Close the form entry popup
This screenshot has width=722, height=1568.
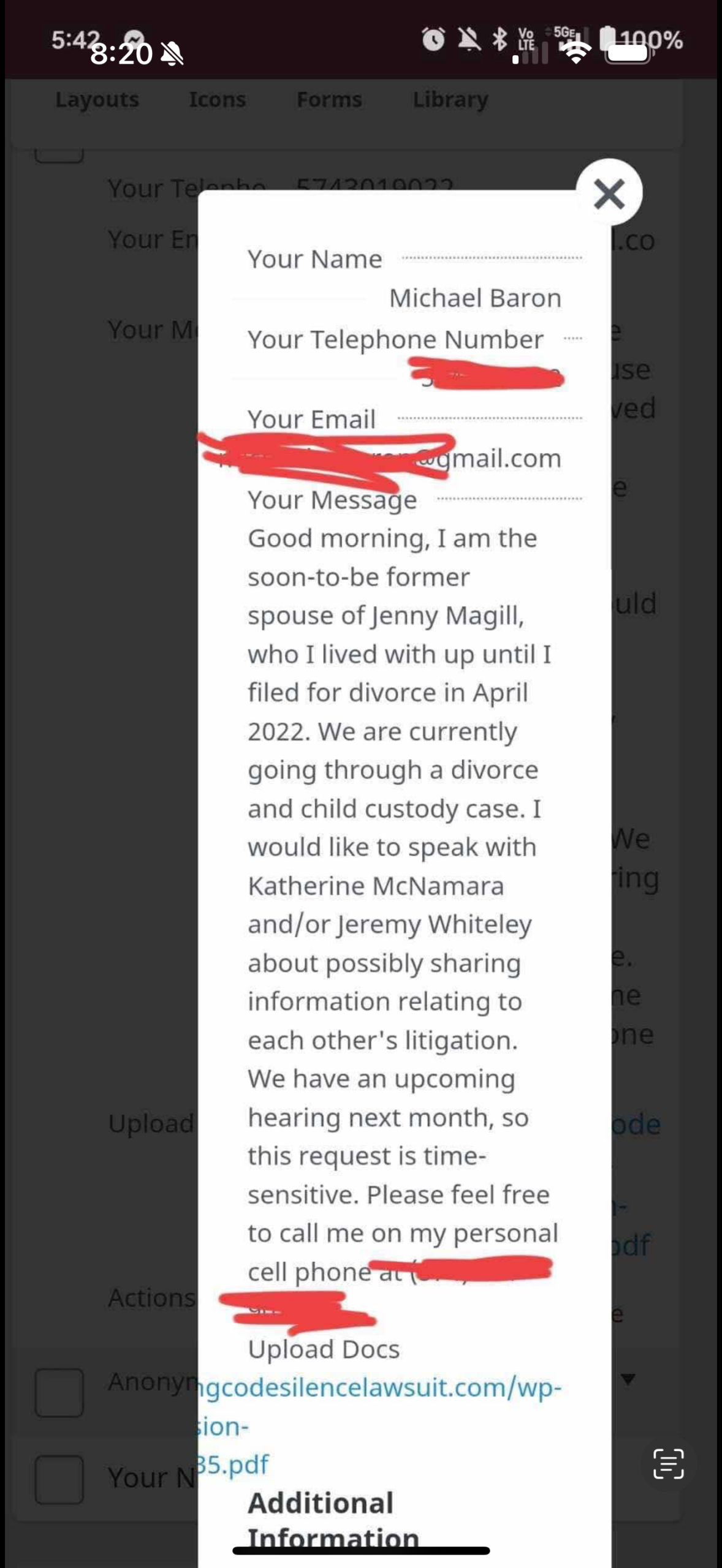pos(609,194)
